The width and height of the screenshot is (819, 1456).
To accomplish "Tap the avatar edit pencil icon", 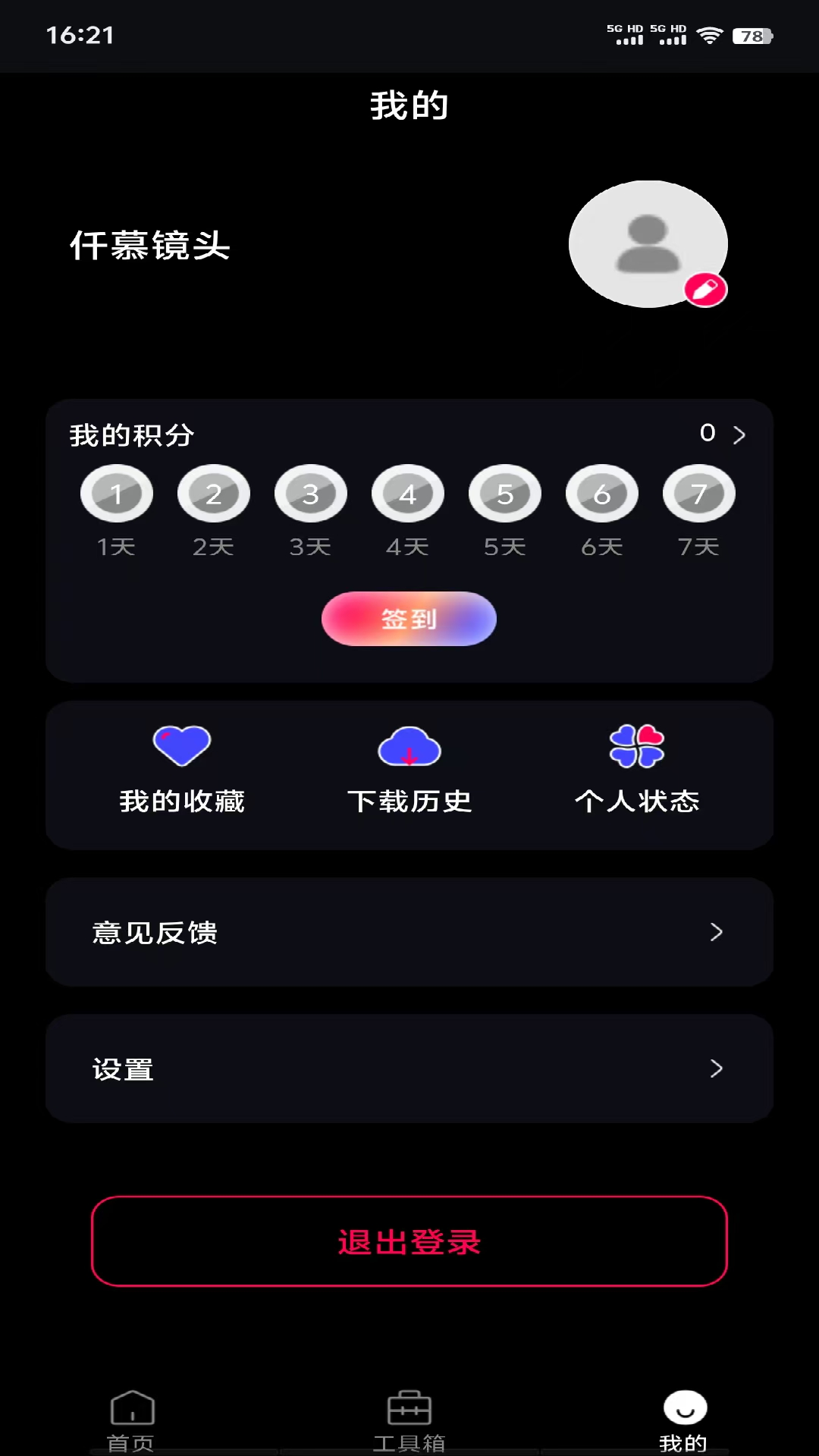I will coord(706,288).
